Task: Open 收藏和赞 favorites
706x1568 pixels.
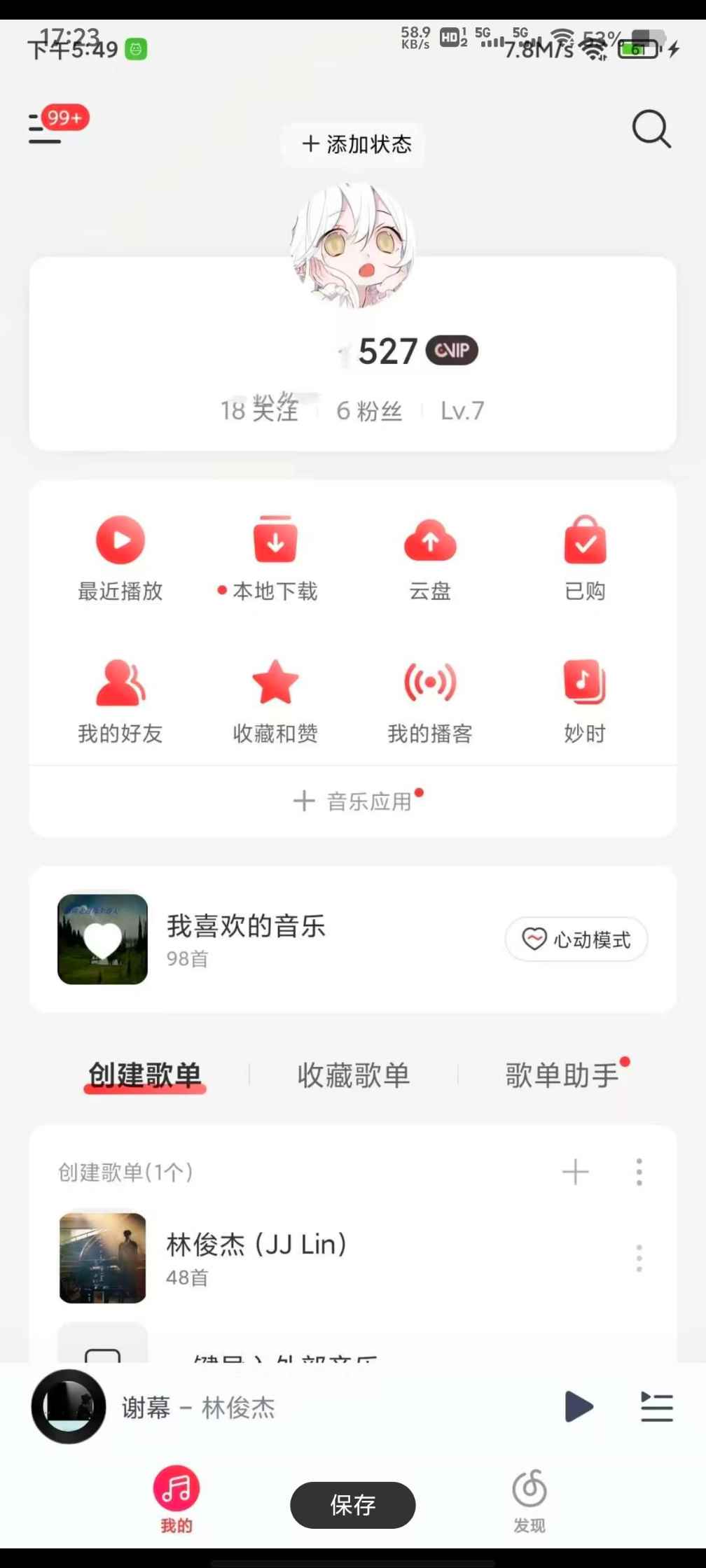Action: [275, 700]
